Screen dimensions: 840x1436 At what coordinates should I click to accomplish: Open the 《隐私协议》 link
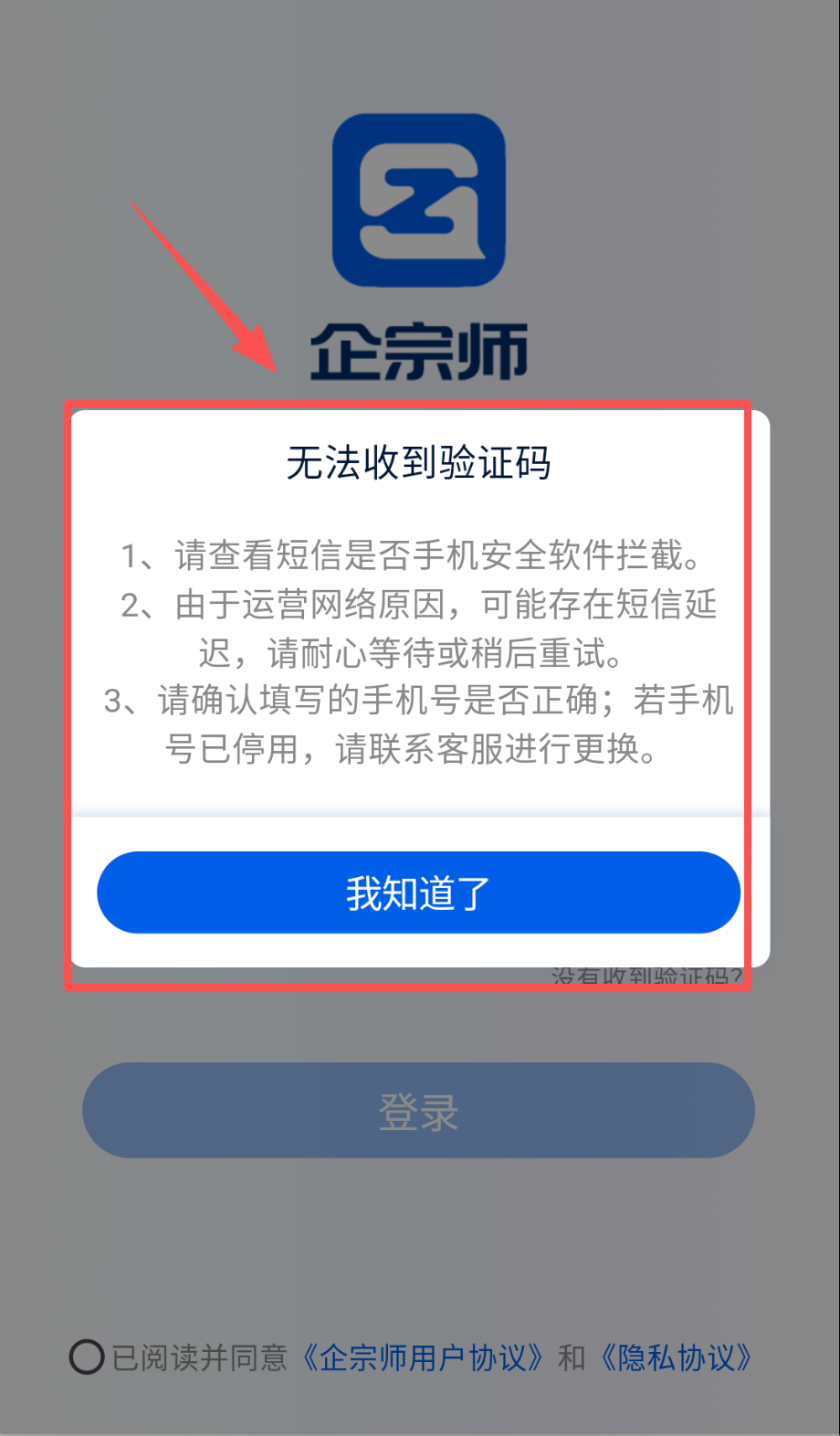(x=676, y=1357)
